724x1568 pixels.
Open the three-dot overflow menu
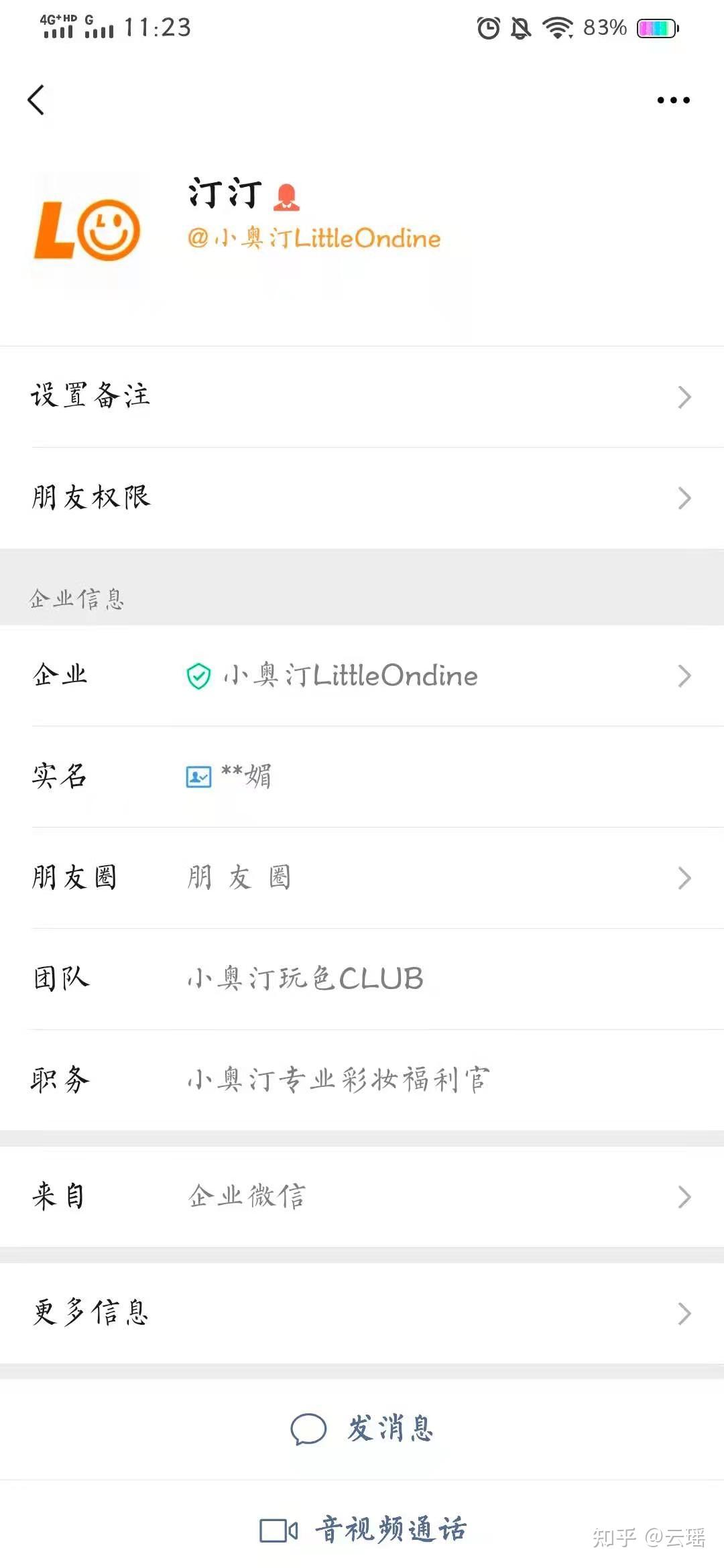click(673, 101)
